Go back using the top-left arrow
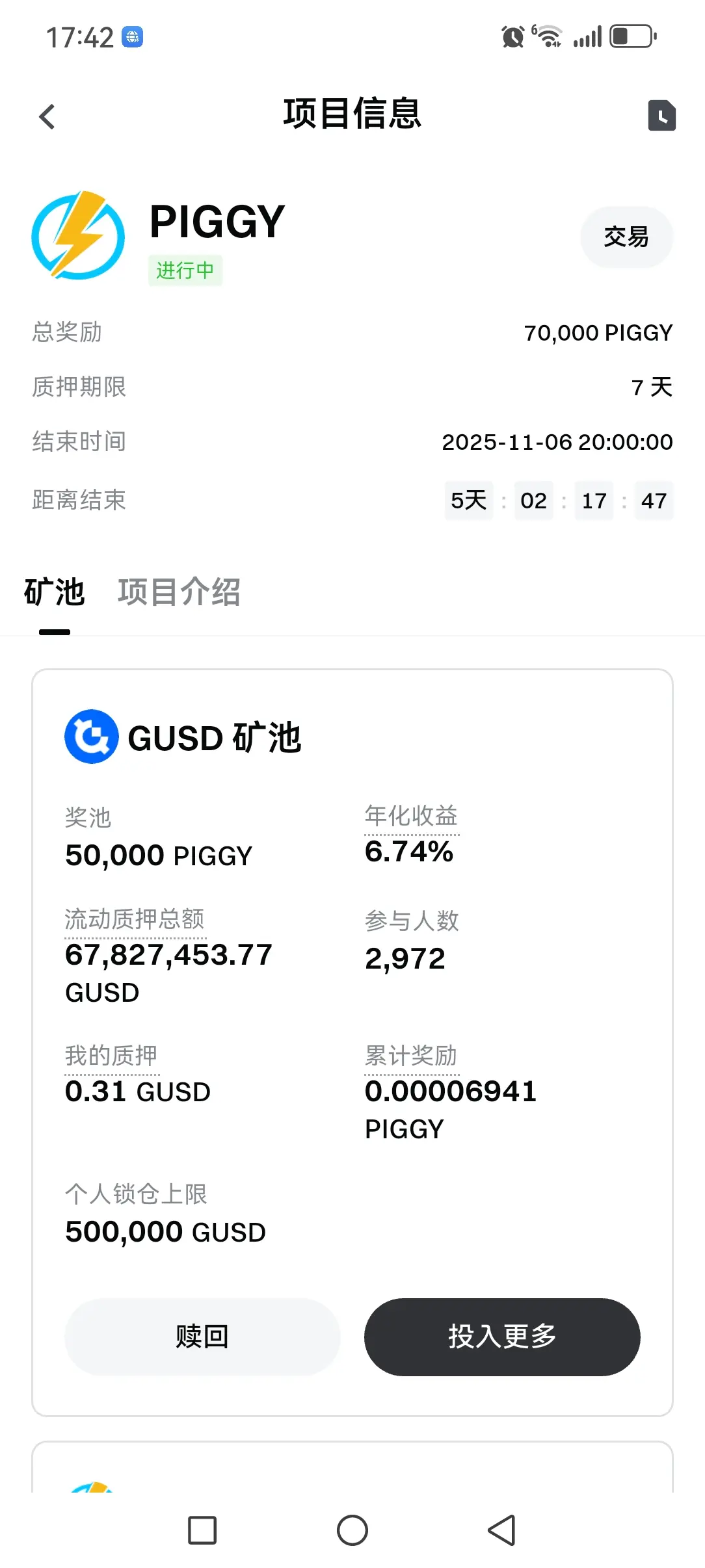705x1568 pixels. coord(47,117)
